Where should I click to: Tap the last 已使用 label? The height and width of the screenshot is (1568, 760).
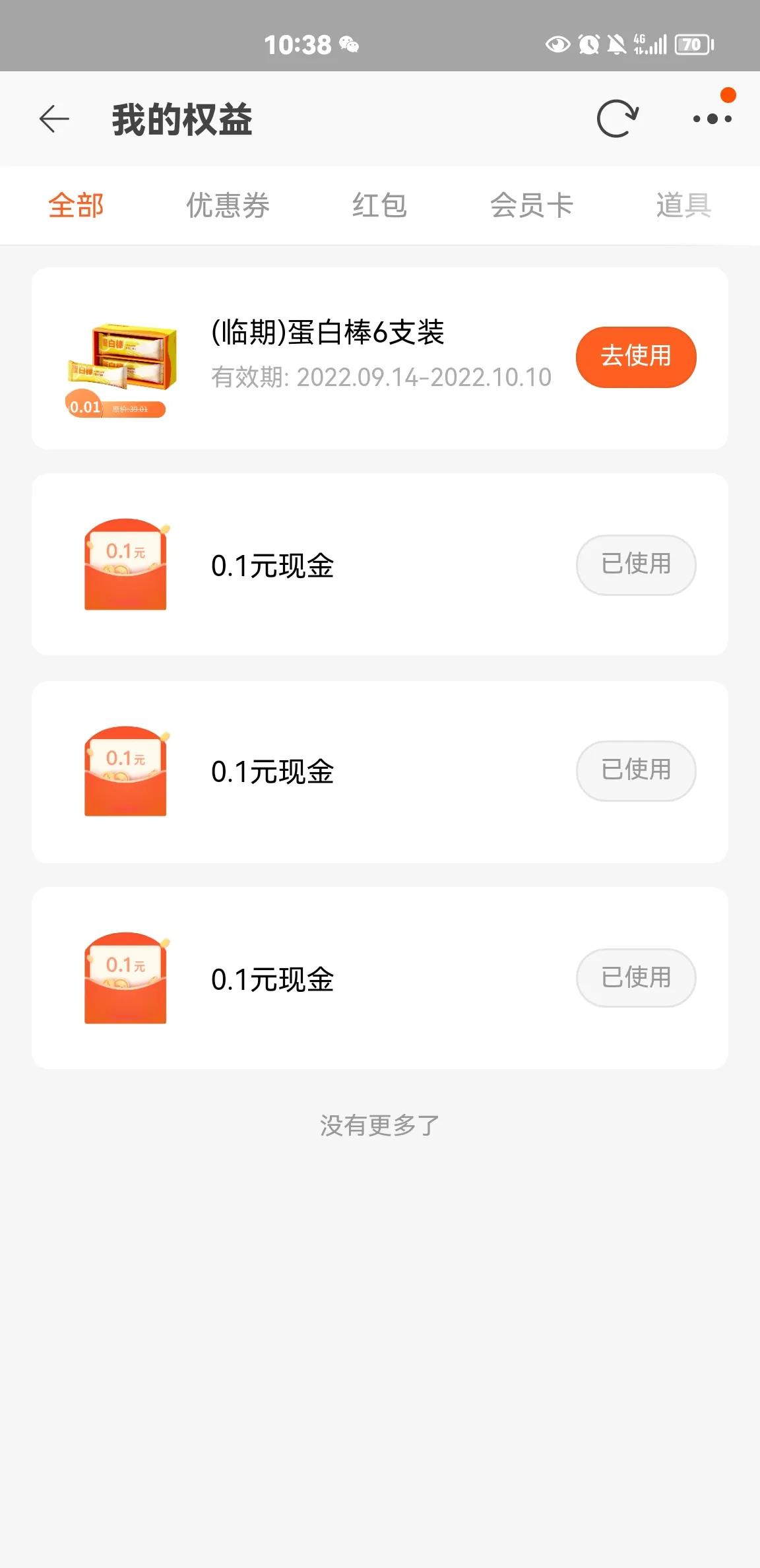point(635,978)
